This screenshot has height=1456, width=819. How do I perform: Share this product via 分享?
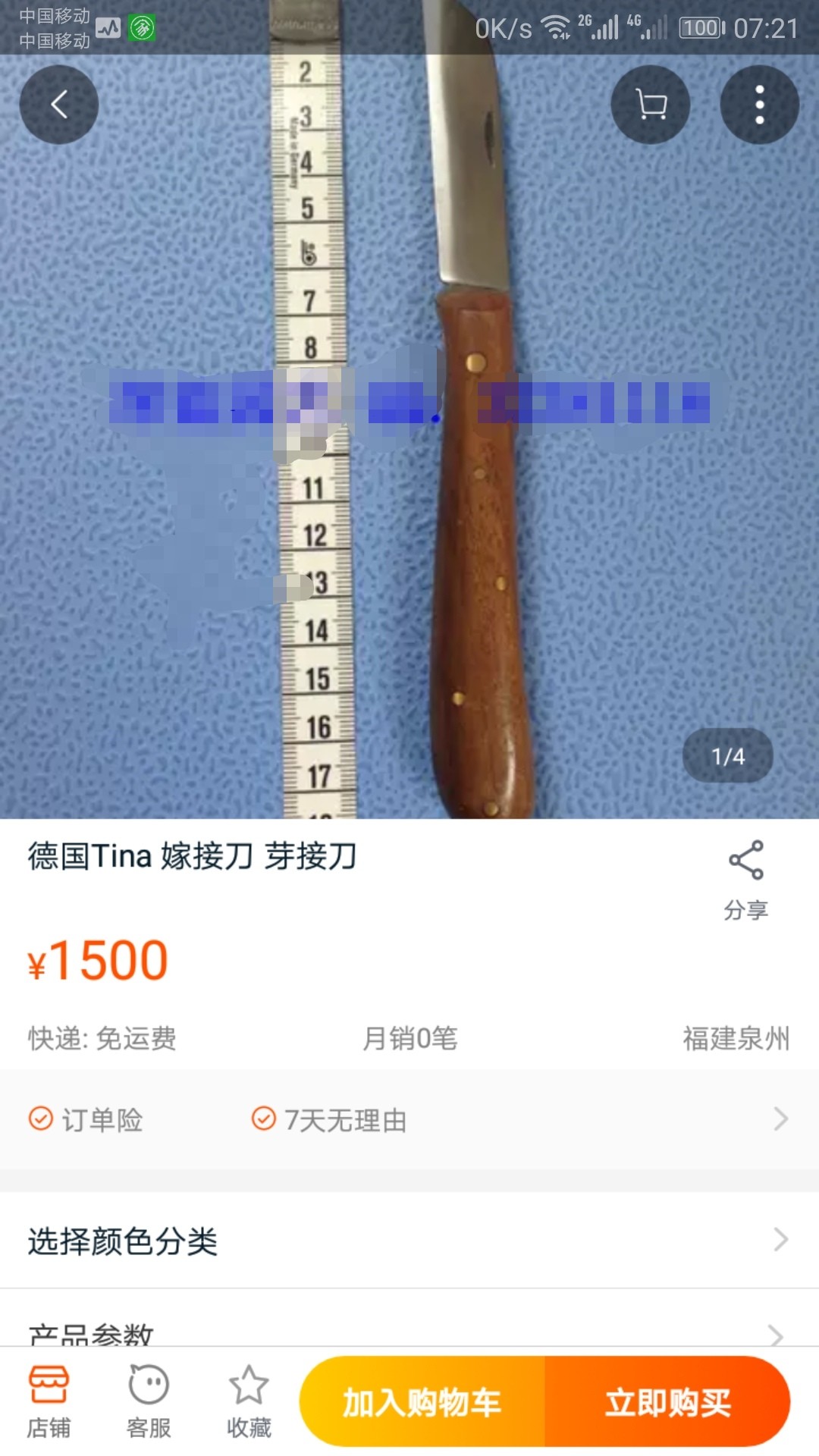coord(745,880)
